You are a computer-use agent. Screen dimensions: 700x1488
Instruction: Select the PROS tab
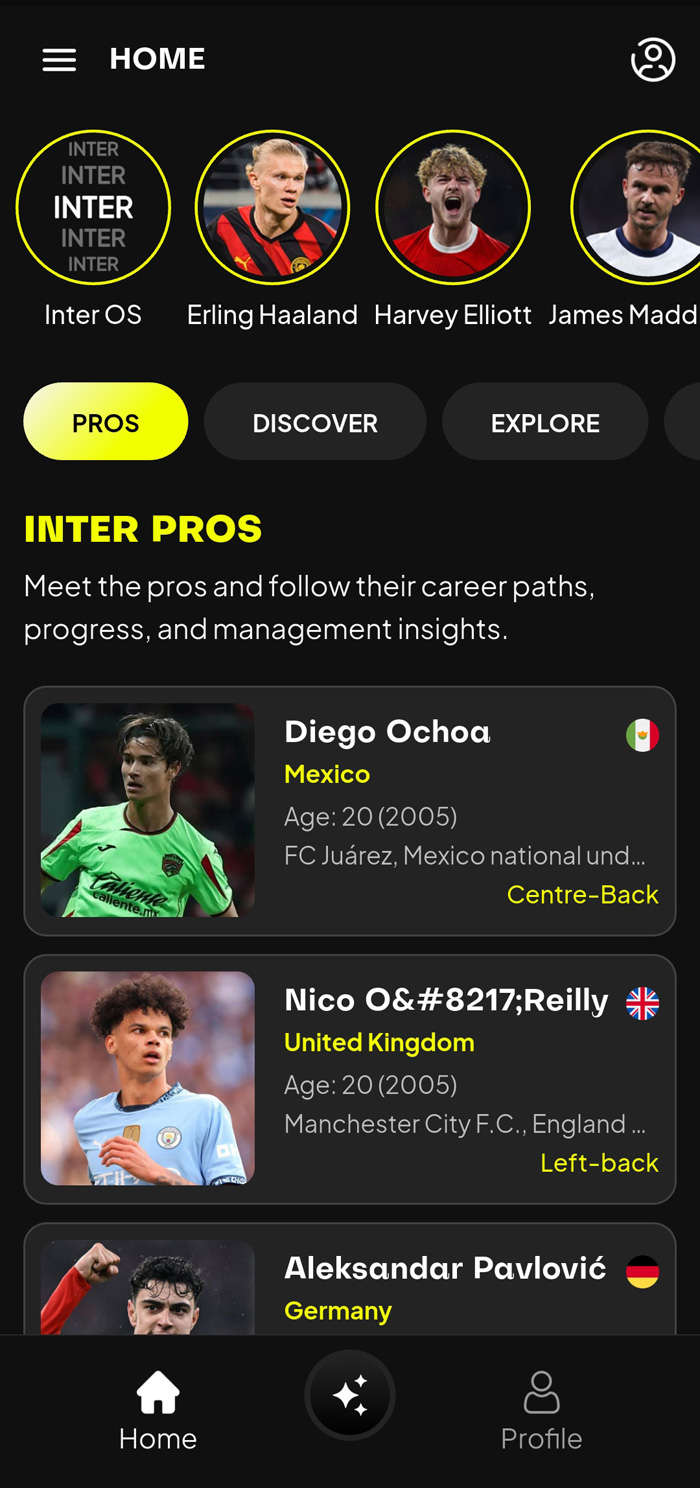pyautogui.click(x=106, y=422)
